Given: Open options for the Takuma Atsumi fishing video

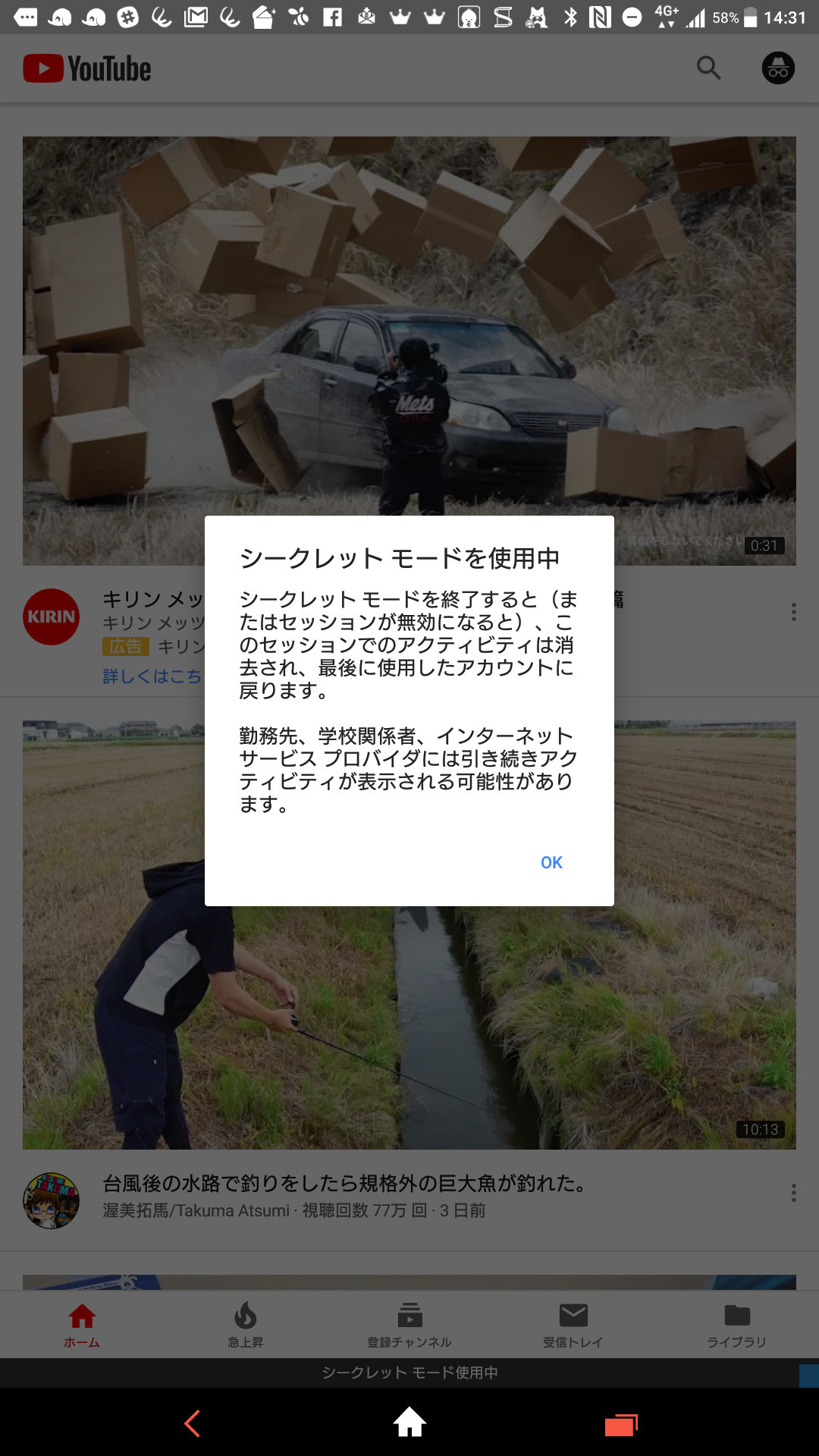Looking at the screenshot, I should click(793, 1193).
